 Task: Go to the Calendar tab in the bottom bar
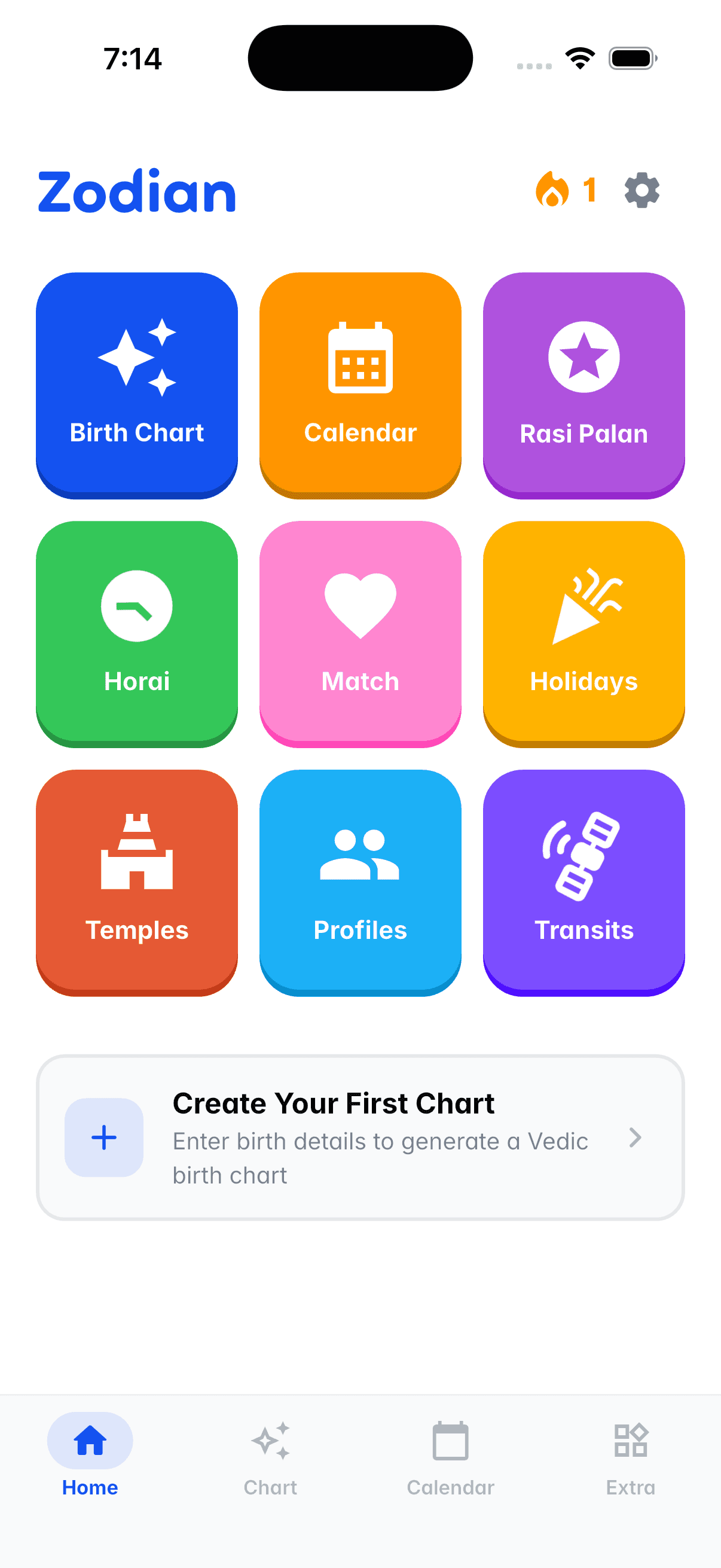[450, 1456]
